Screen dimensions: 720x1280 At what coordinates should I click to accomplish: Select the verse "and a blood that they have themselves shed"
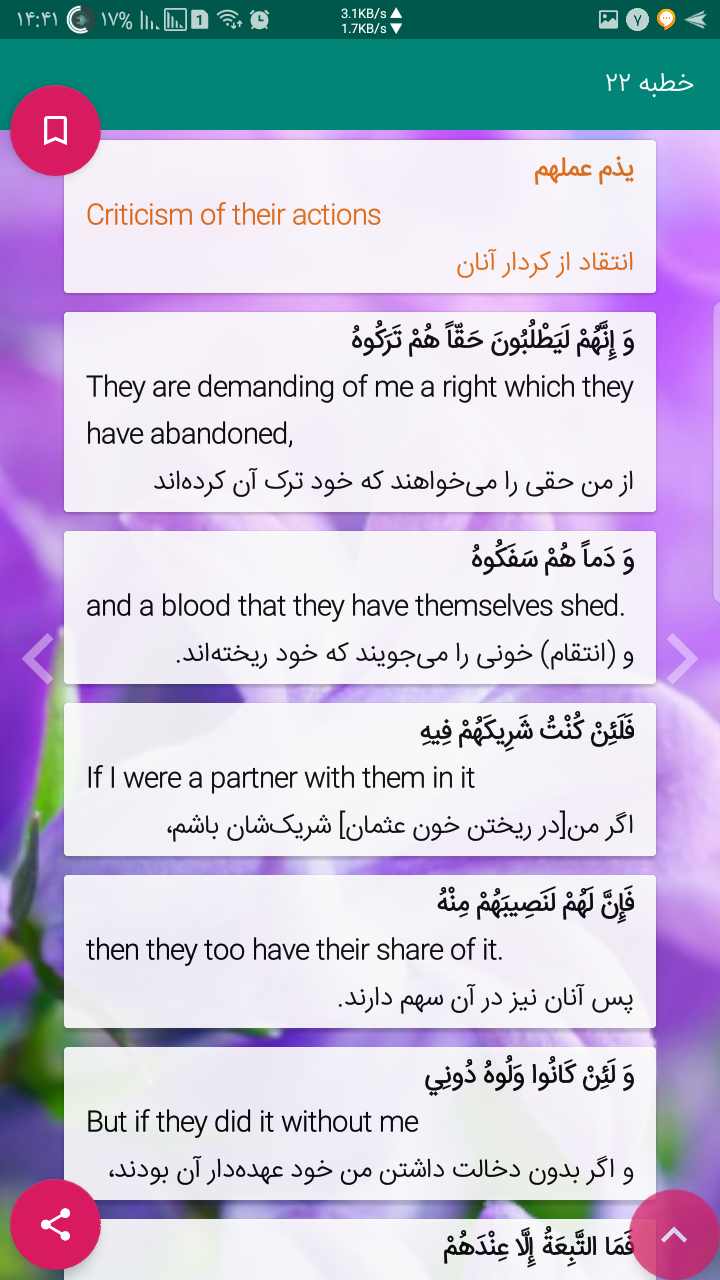tap(360, 606)
